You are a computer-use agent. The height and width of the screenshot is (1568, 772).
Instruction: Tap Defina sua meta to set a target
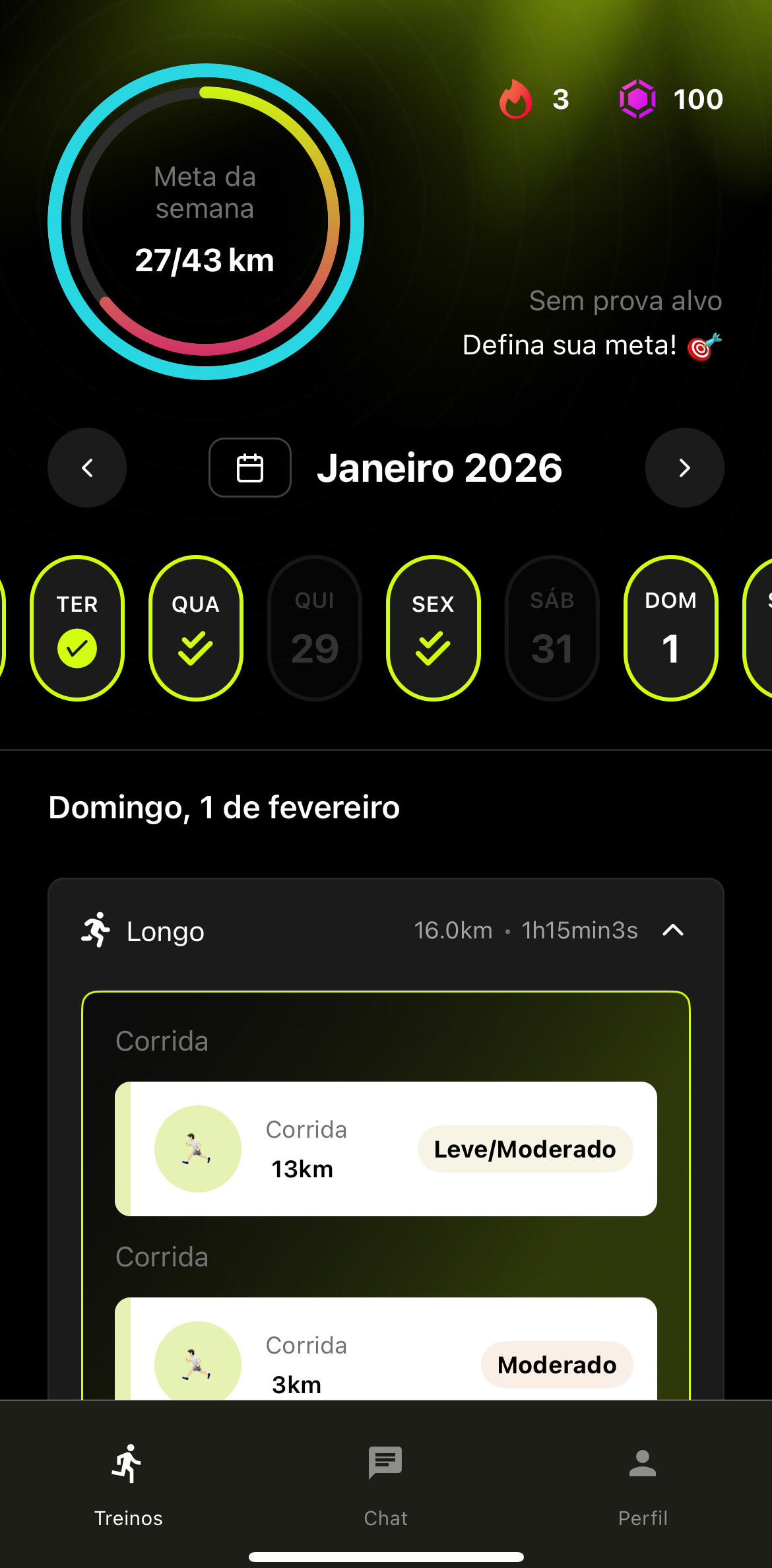click(x=592, y=345)
